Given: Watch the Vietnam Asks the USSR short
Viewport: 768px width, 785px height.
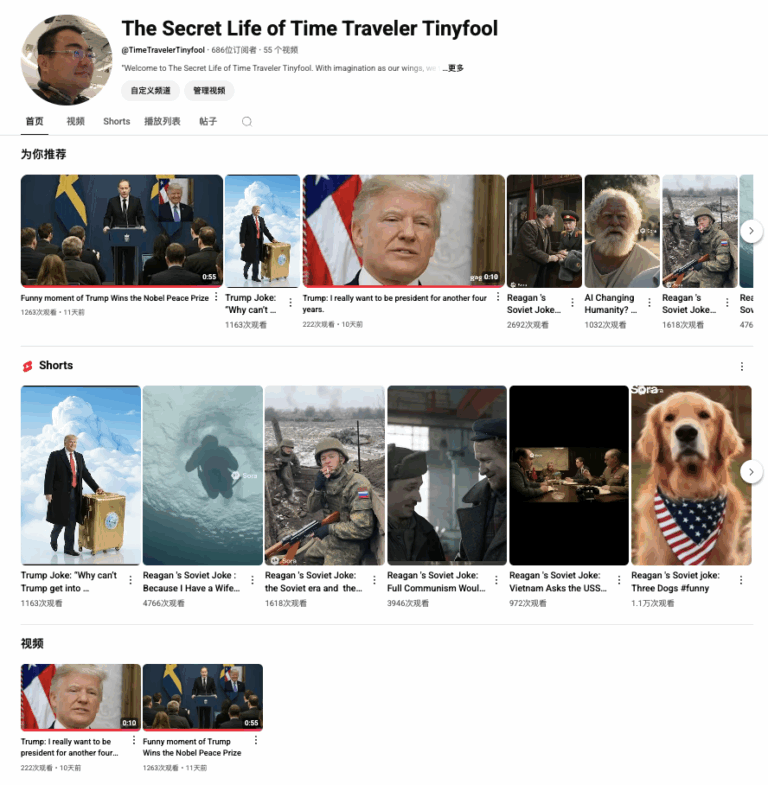Looking at the screenshot, I should pyautogui.click(x=568, y=475).
